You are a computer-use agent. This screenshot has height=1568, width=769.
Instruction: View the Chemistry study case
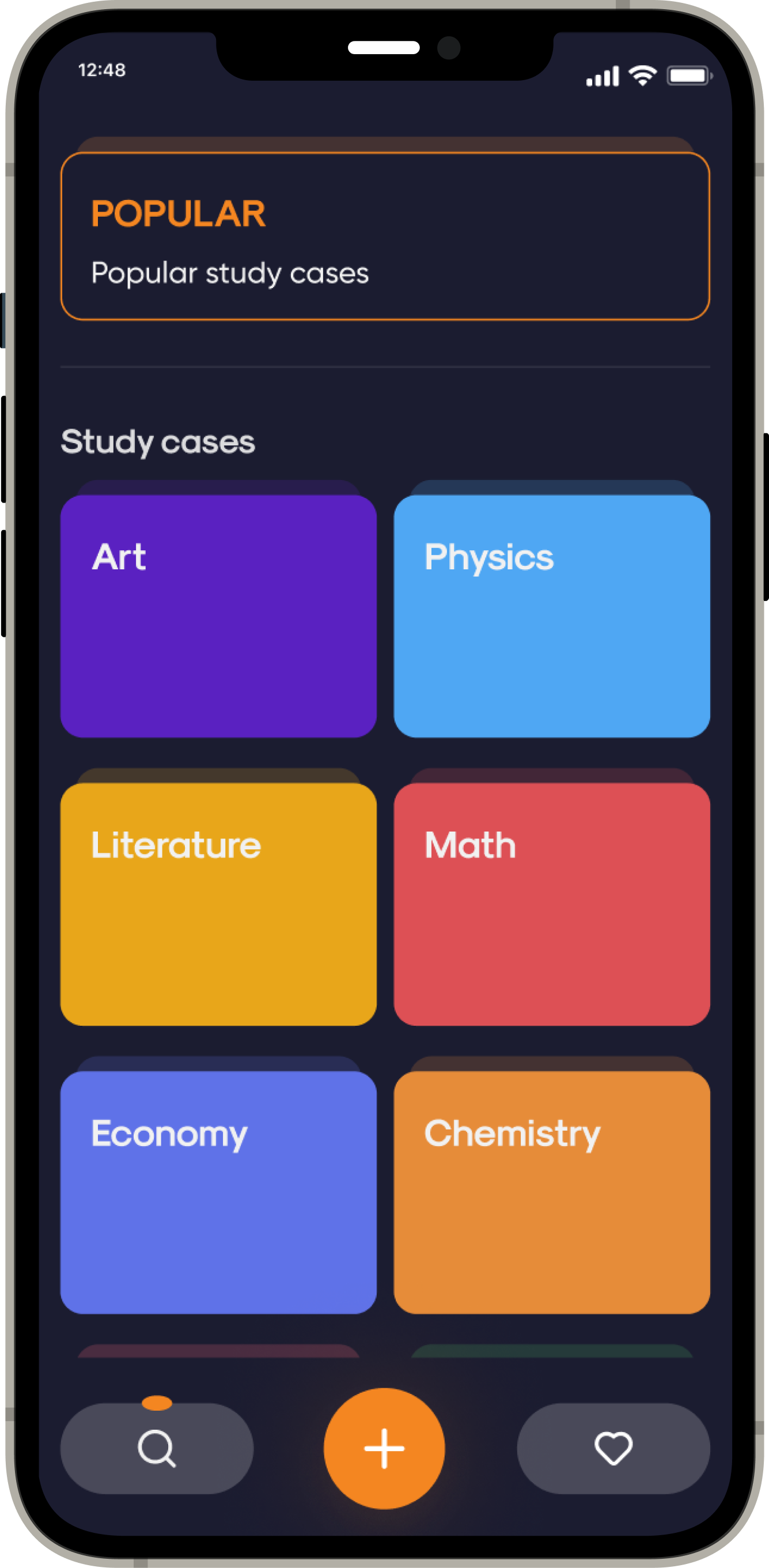[x=551, y=1191]
